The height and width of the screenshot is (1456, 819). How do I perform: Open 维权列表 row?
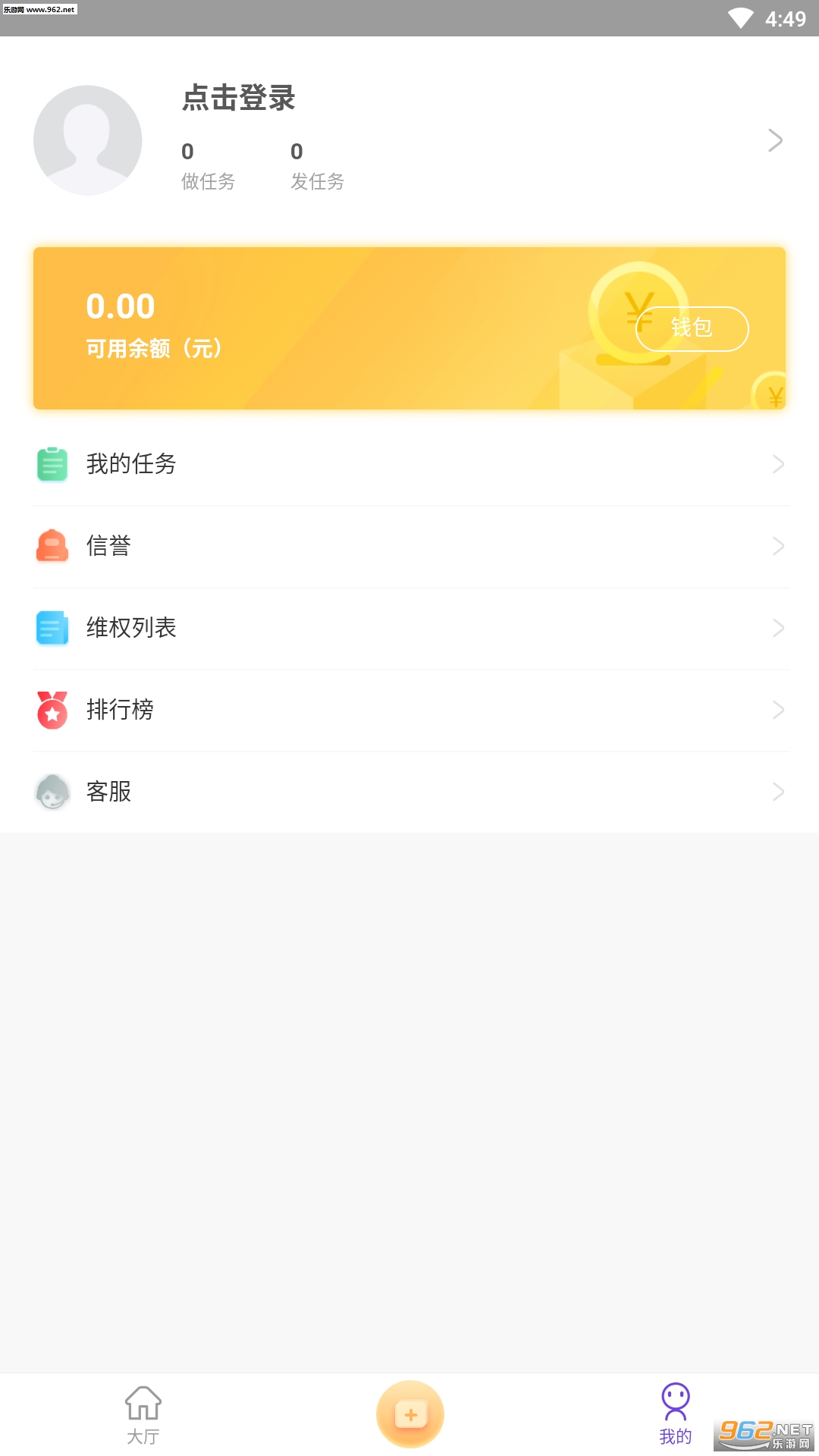(x=409, y=628)
